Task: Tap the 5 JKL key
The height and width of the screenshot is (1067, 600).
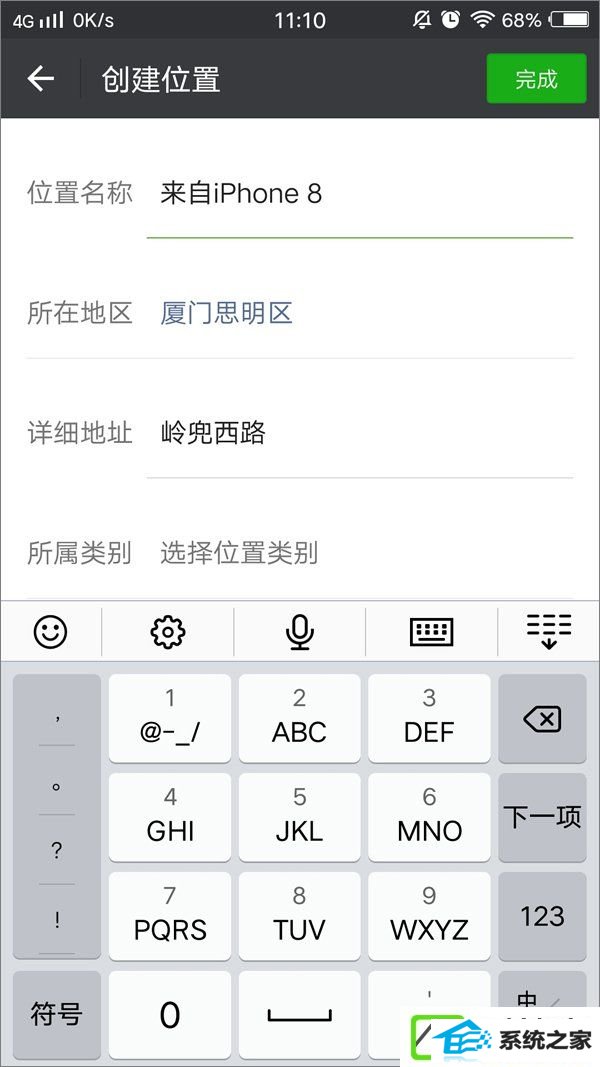Action: [x=299, y=817]
